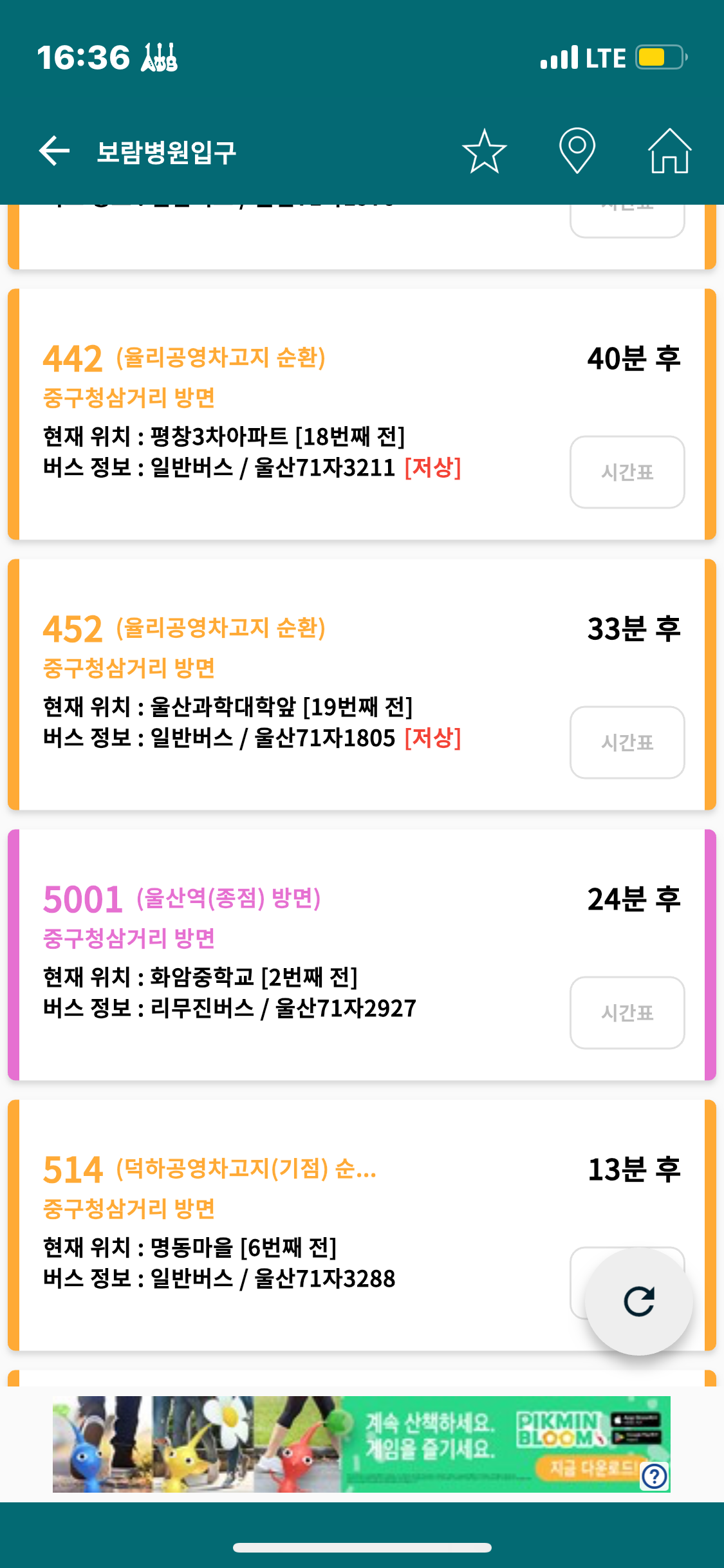Show stop location on map
Screen dimensions: 724x1568
pyautogui.click(x=577, y=151)
